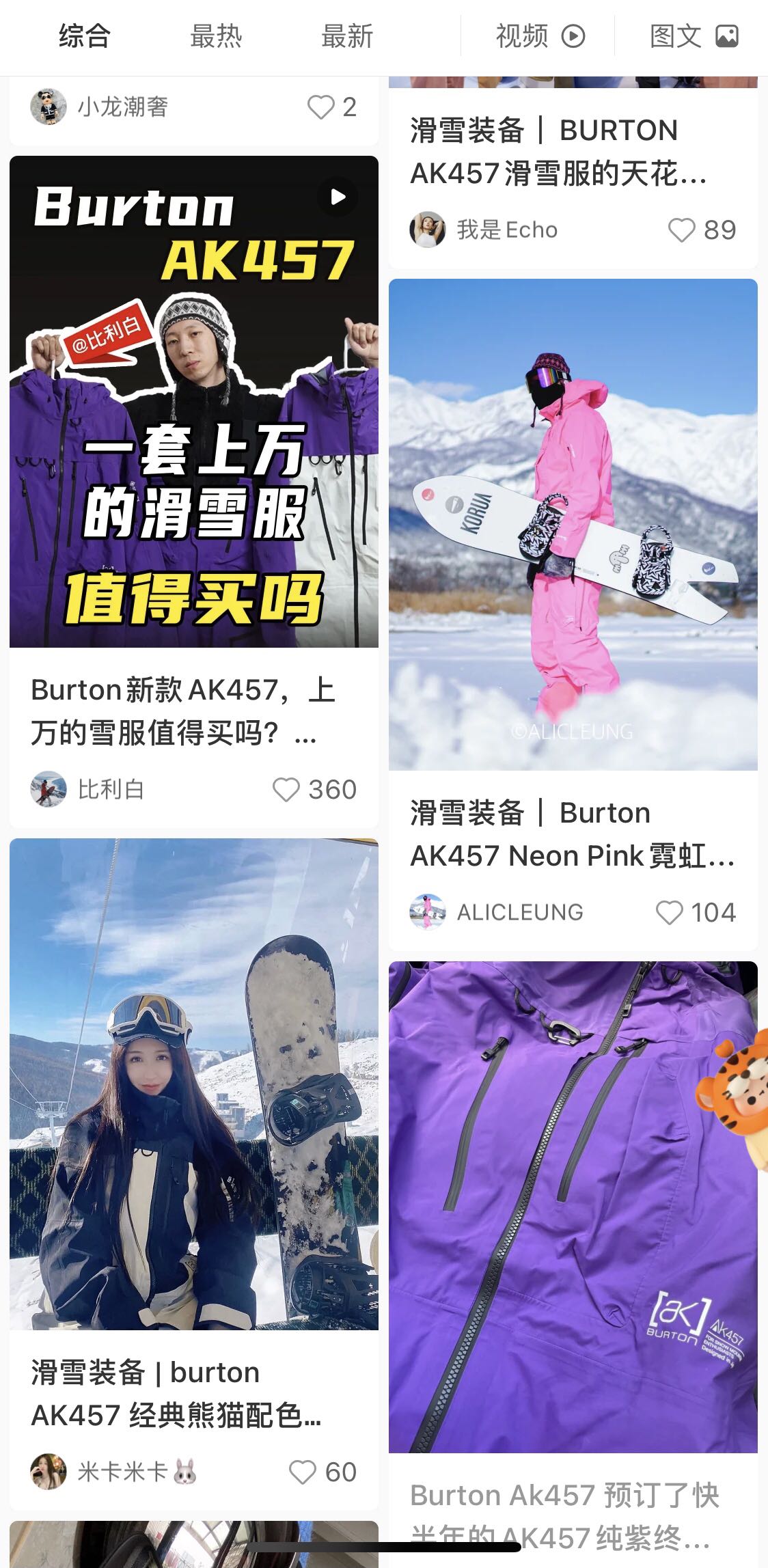Like the post by 米卡米卡

[x=303, y=1472]
